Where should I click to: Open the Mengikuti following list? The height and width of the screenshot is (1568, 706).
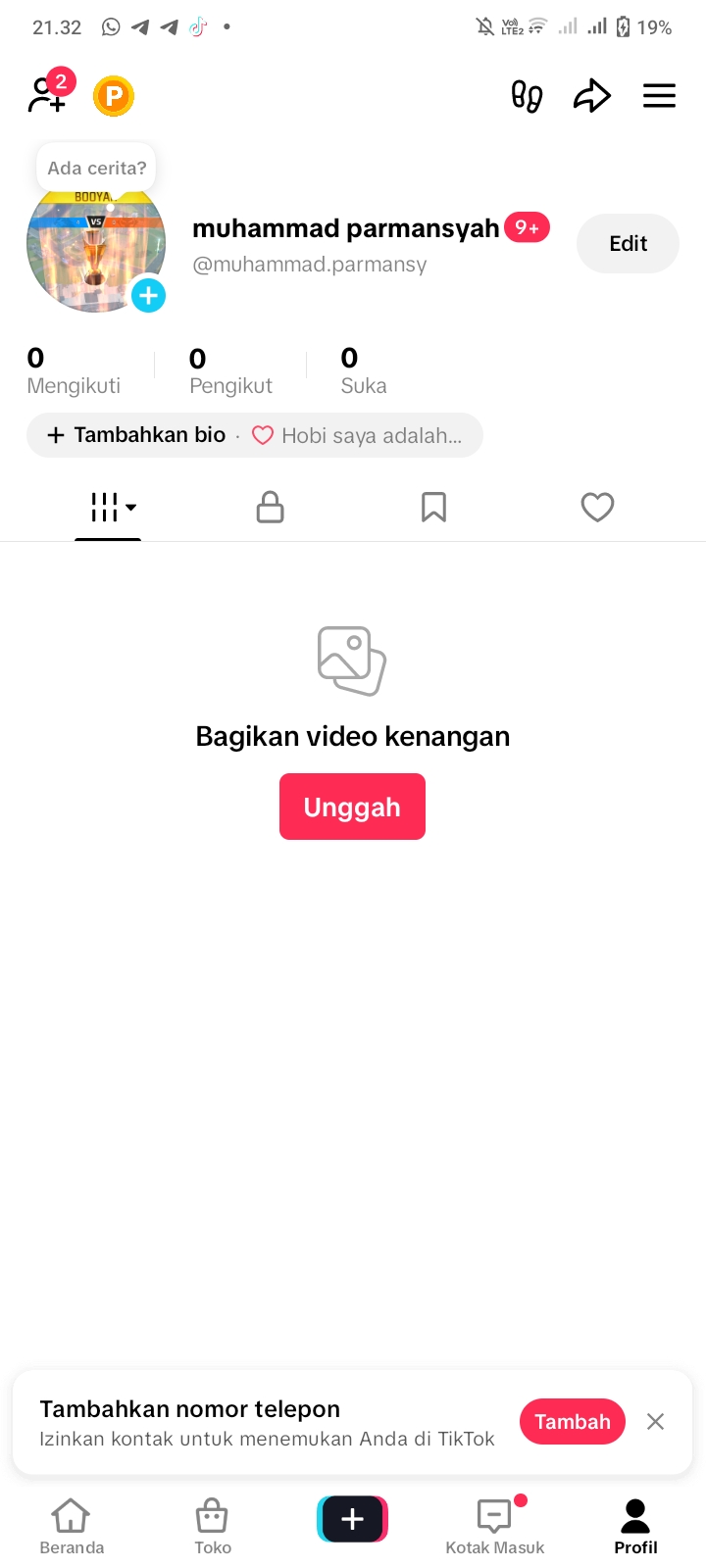click(74, 370)
